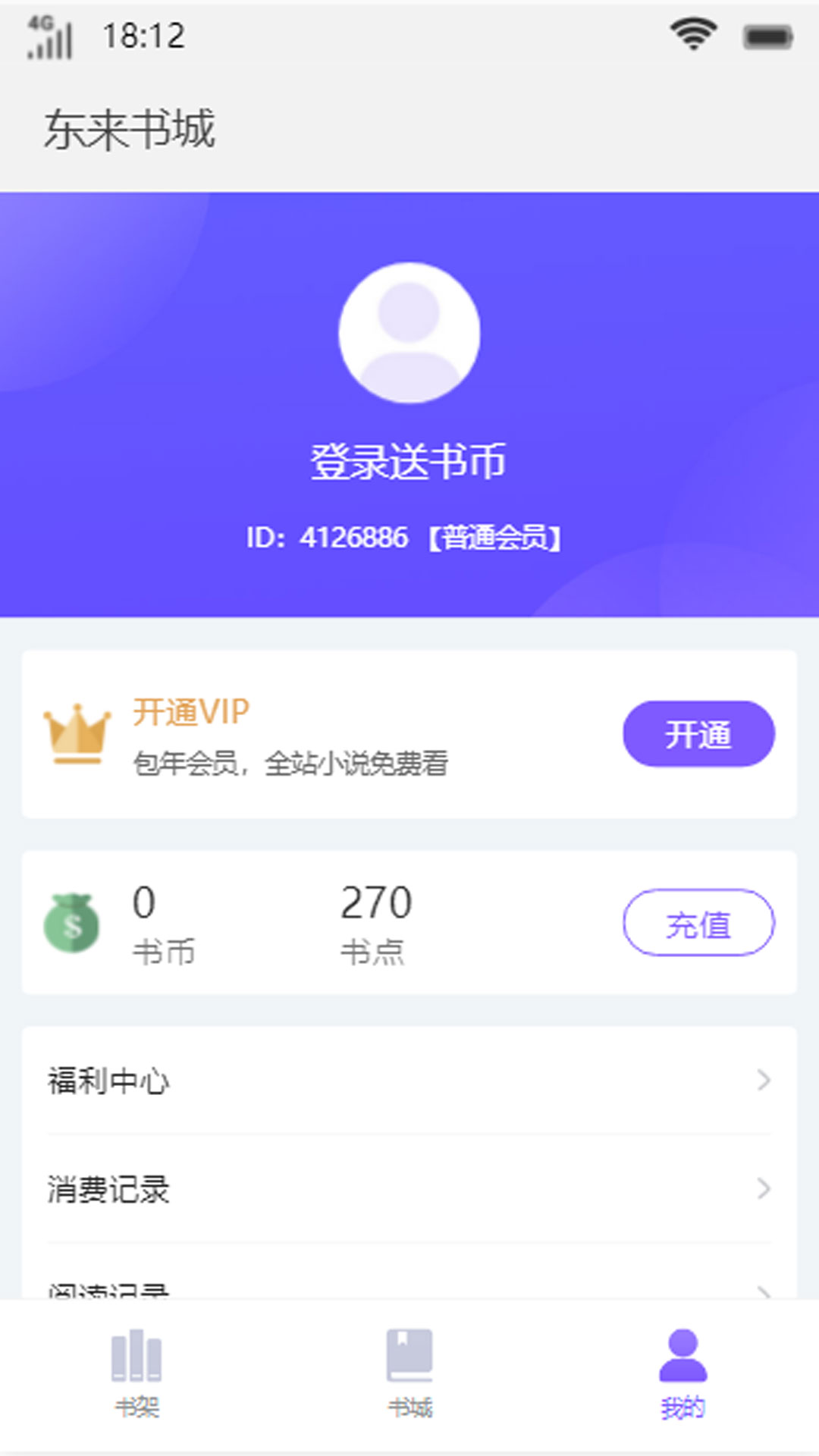Viewport: 819px width, 1456px height.
Task: Tap 登录送书币 to log in
Action: [409, 463]
